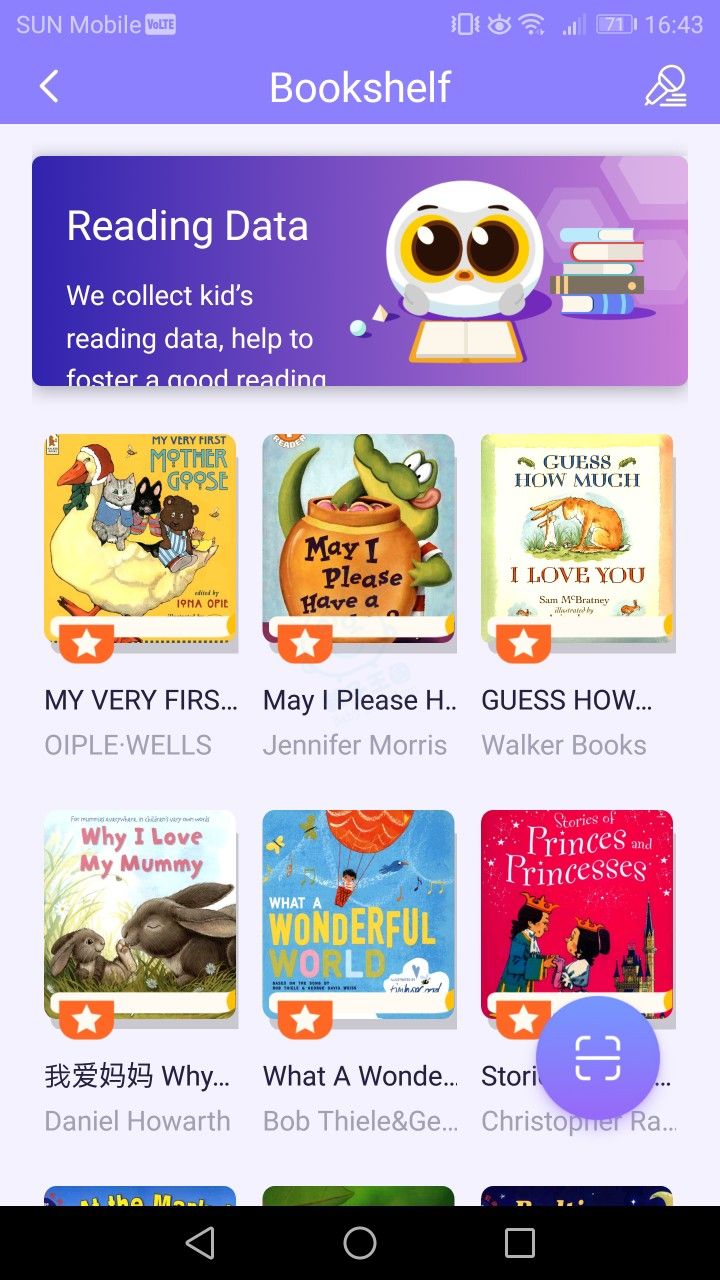The image size is (720, 1280).
Task: Open the system recent apps view
Action: (x=520, y=1243)
